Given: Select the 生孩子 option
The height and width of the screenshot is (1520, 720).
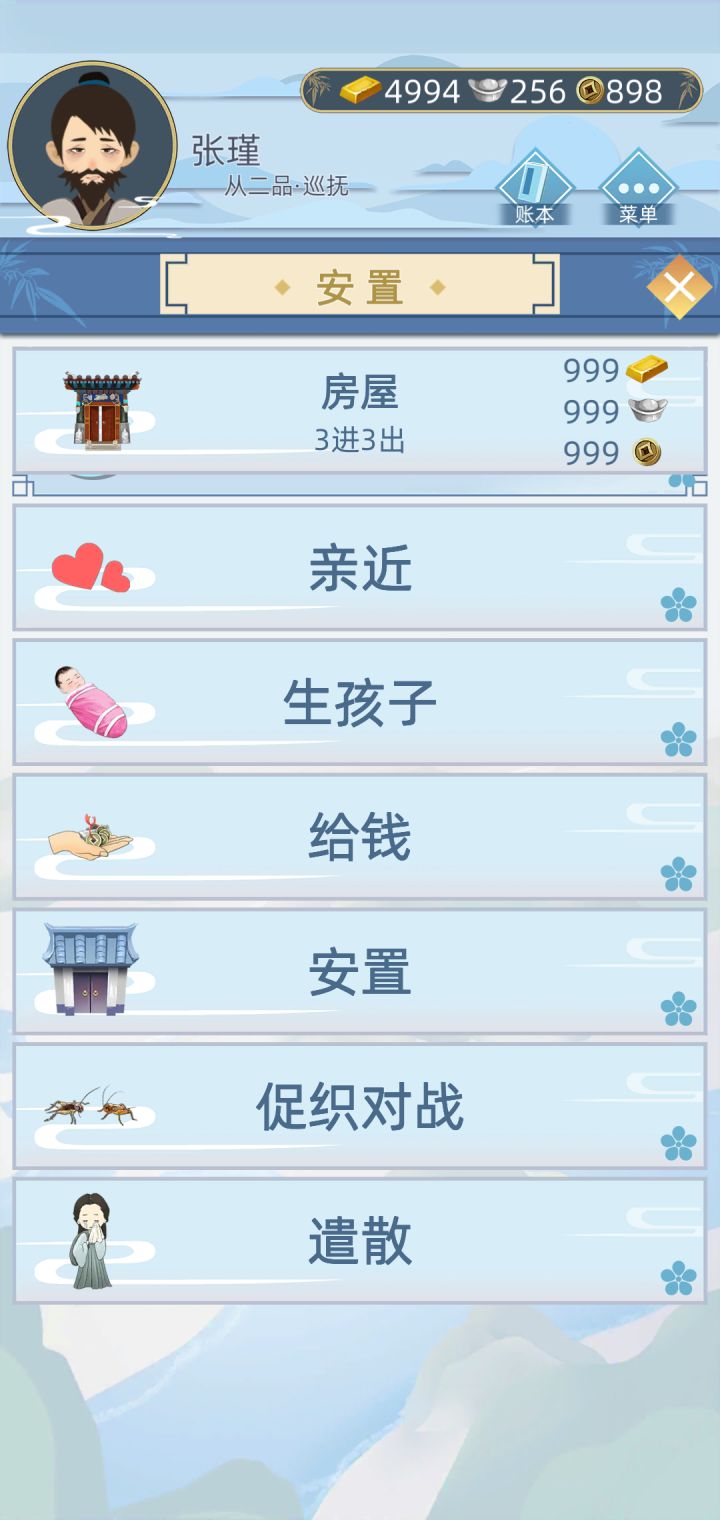Looking at the screenshot, I should pos(360,700).
